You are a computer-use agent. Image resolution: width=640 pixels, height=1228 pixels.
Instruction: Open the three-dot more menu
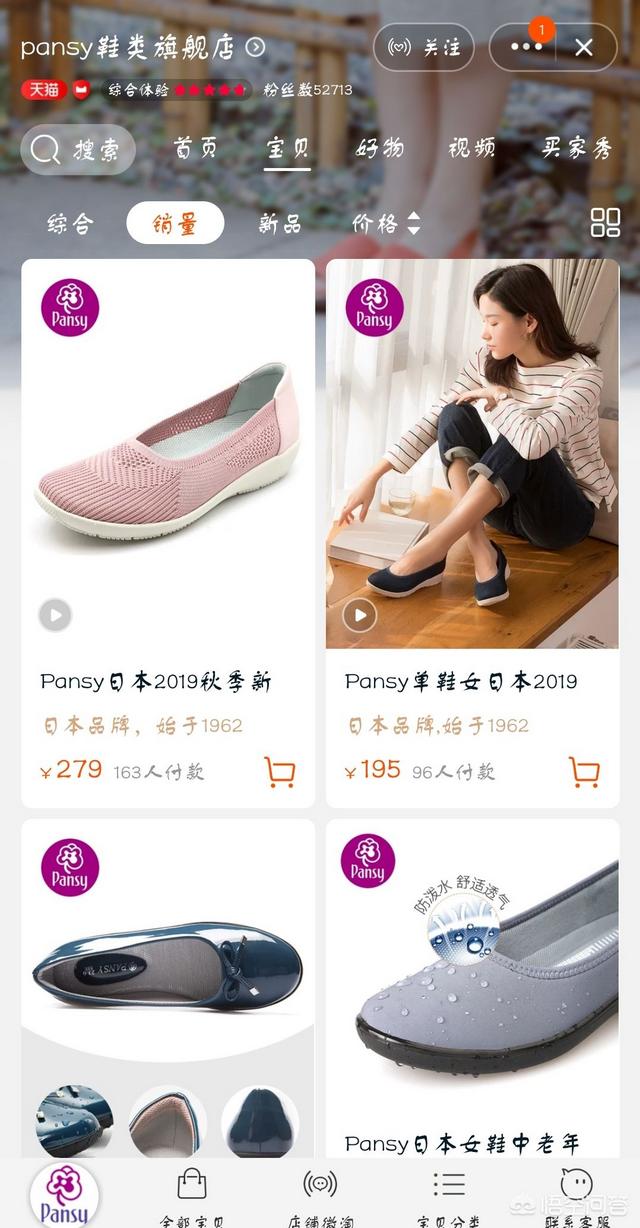[x=525, y=47]
